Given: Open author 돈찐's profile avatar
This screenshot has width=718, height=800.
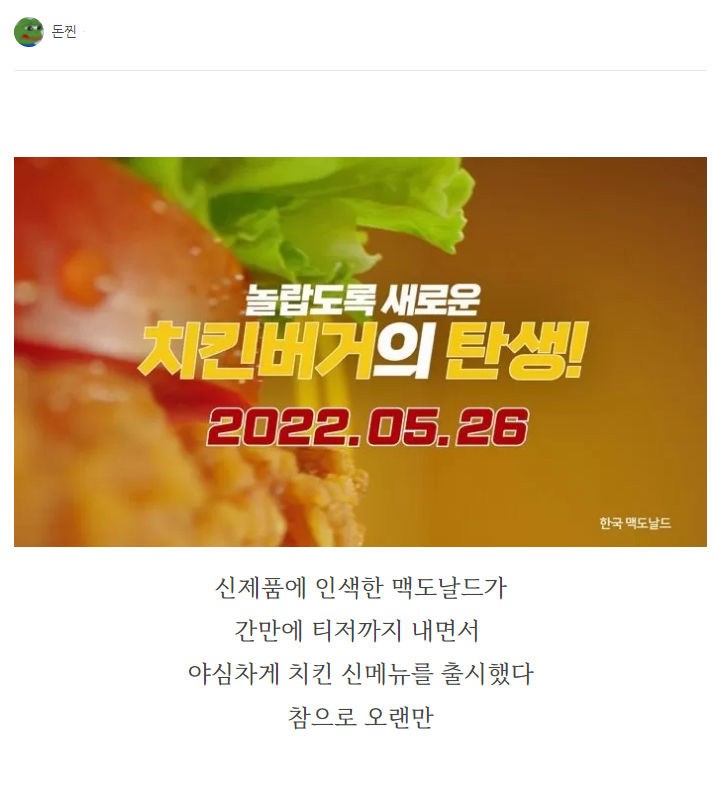Looking at the screenshot, I should coord(28,32).
